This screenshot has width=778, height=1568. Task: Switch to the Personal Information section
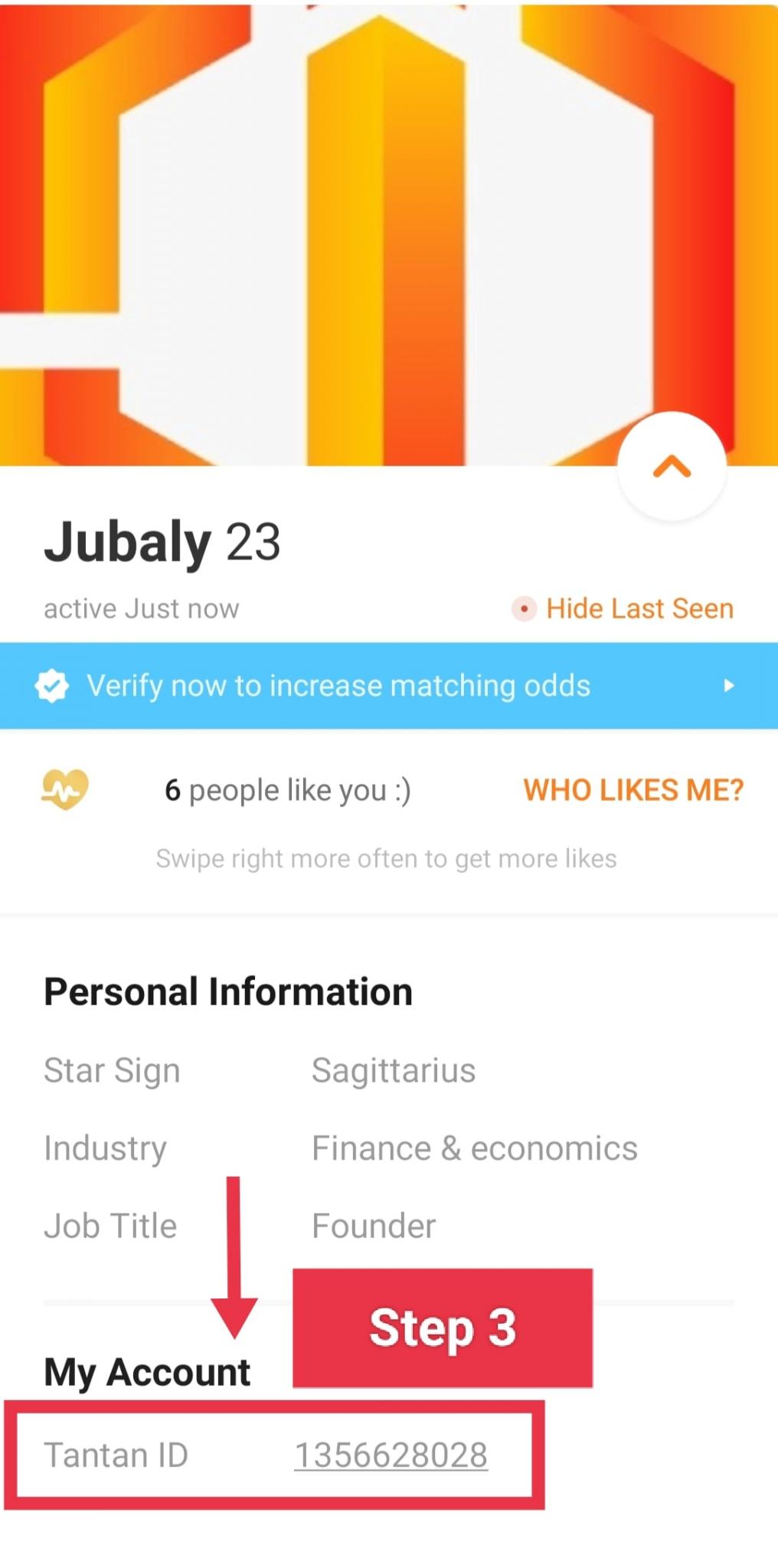[228, 990]
